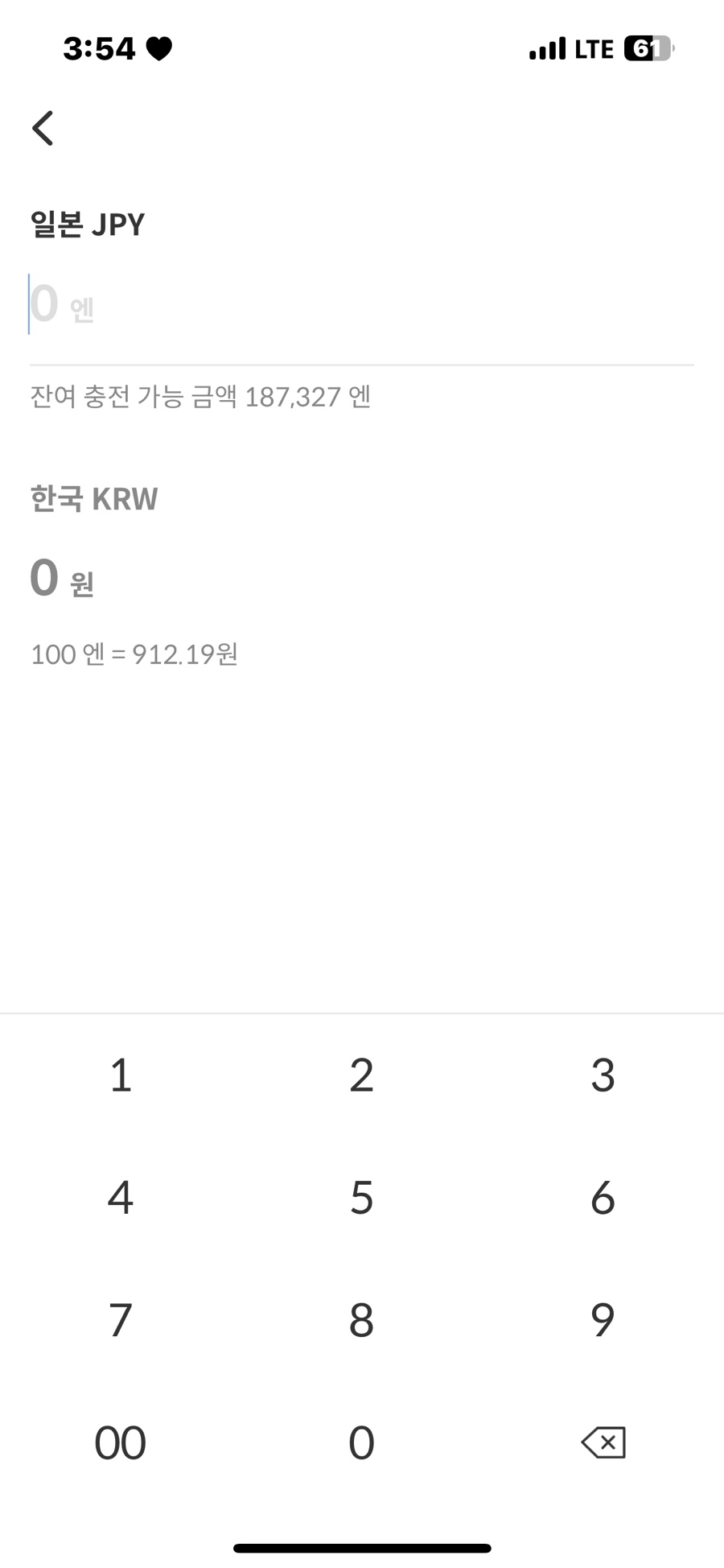Tap keypad number 9
The width and height of the screenshot is (724, 1568).
coord(603,1320)
